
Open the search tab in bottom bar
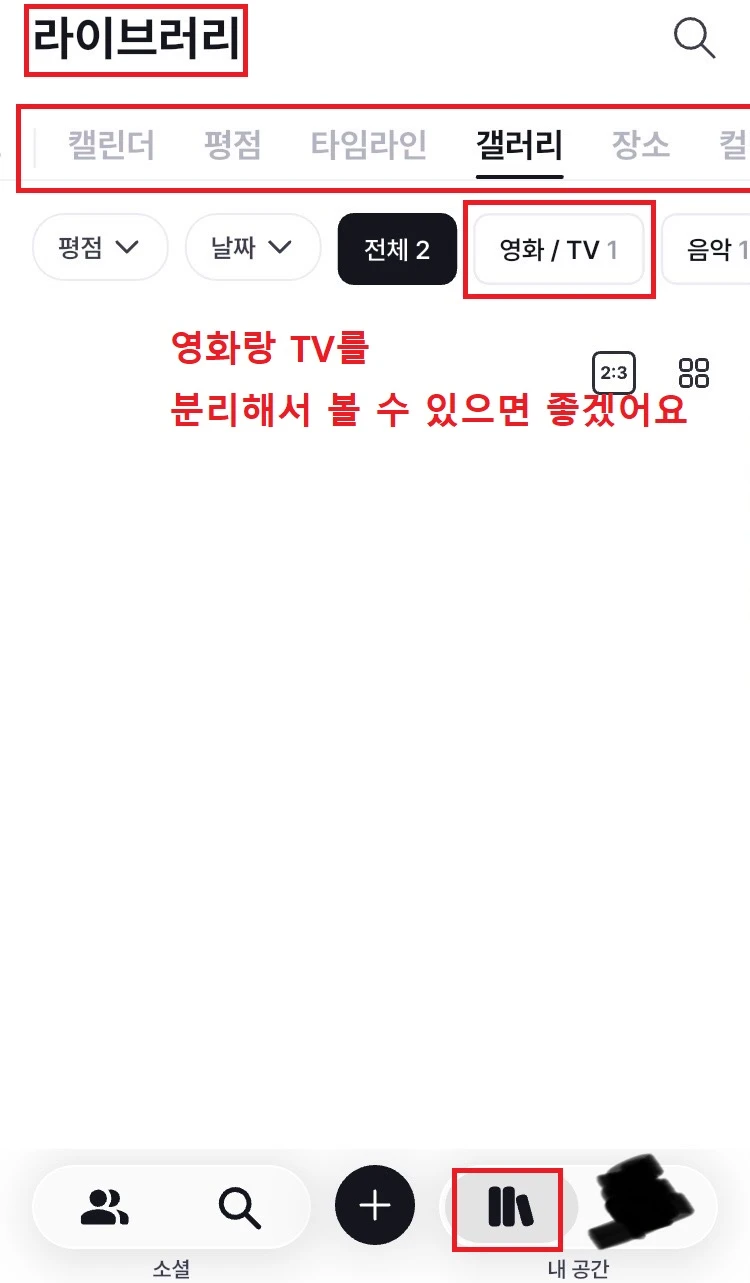(240, 1207)
